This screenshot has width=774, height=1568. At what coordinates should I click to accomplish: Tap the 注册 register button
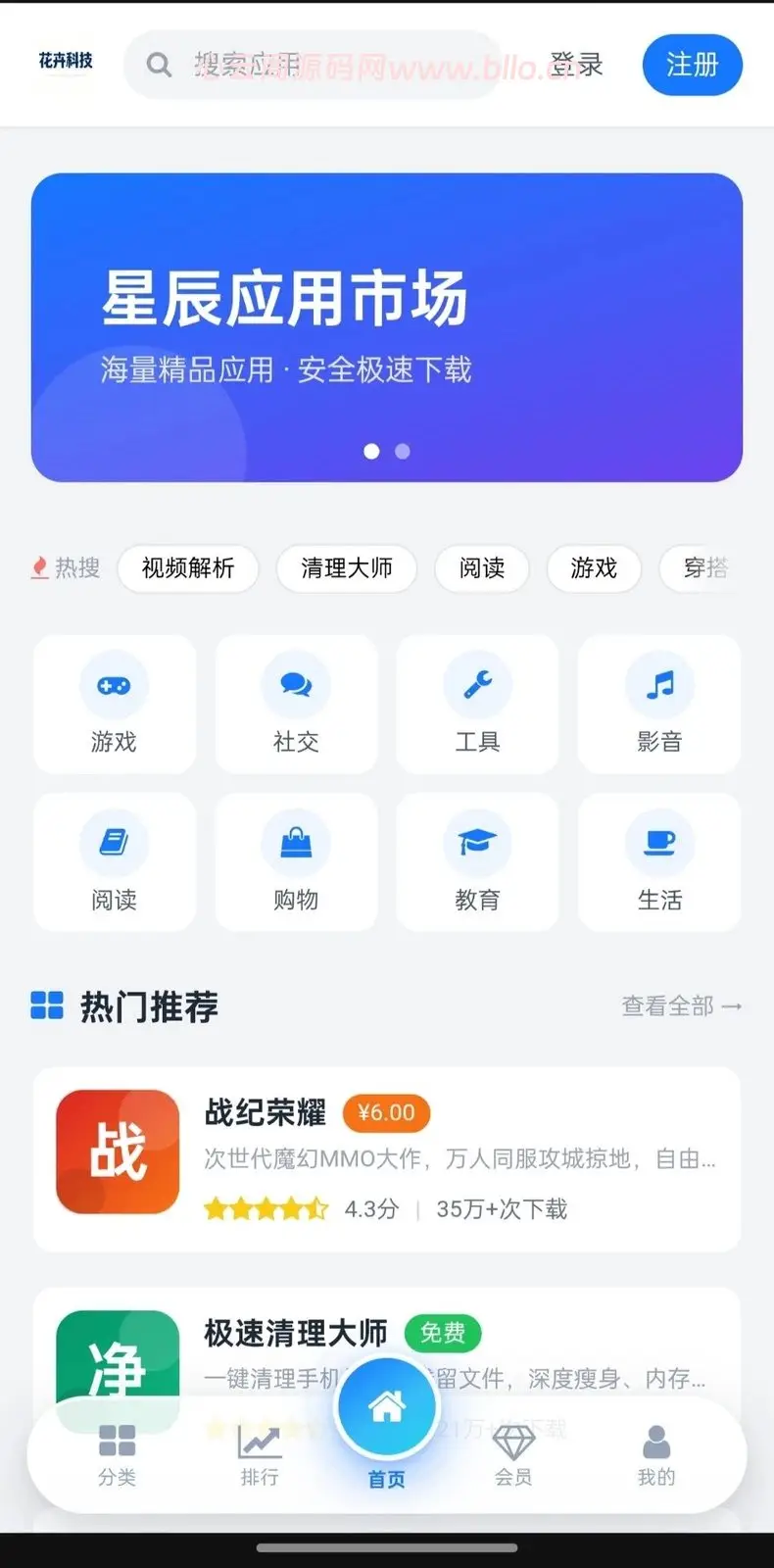click(x=692, y=65)
